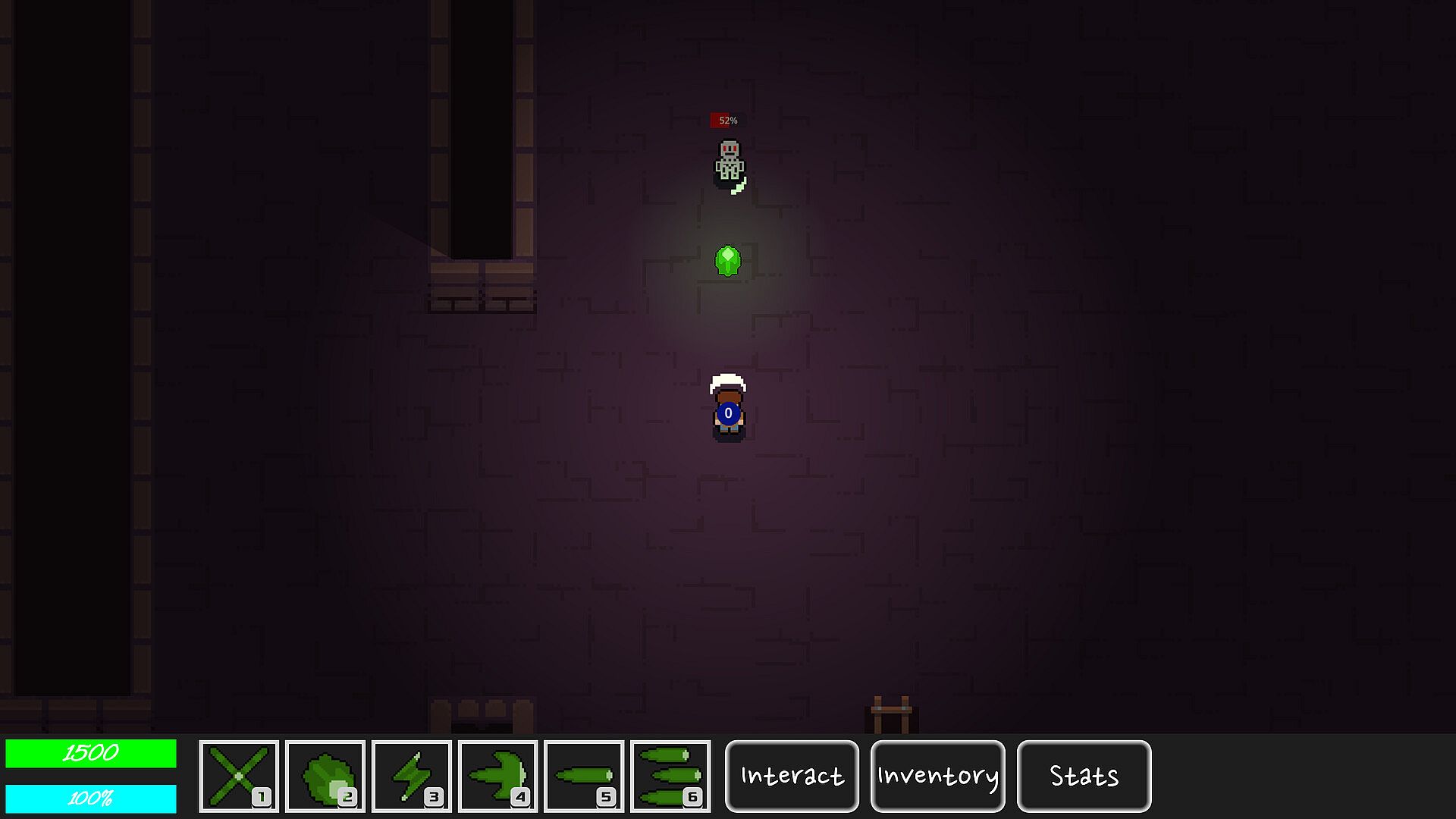Use the crossed-arrows skill in slot 1
This screenshot has width=1456, height=819.
click(x=239, y=776)
